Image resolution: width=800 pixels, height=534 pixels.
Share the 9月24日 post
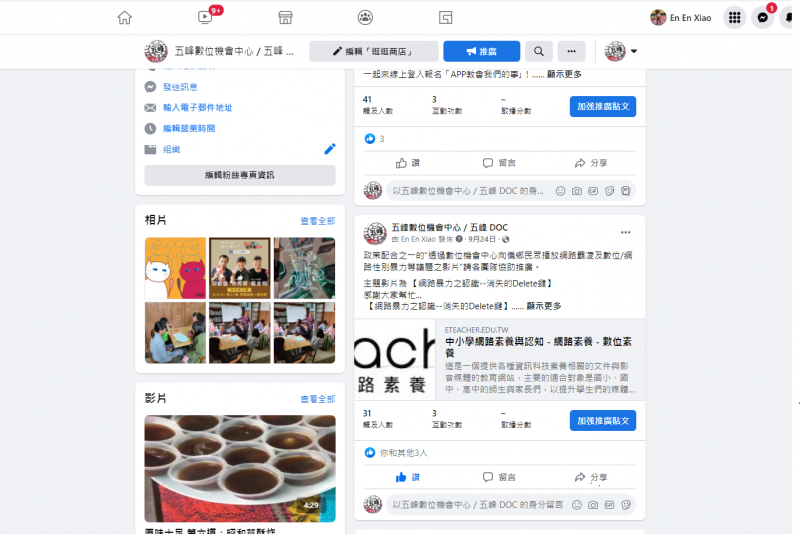(x=590, y=477)
